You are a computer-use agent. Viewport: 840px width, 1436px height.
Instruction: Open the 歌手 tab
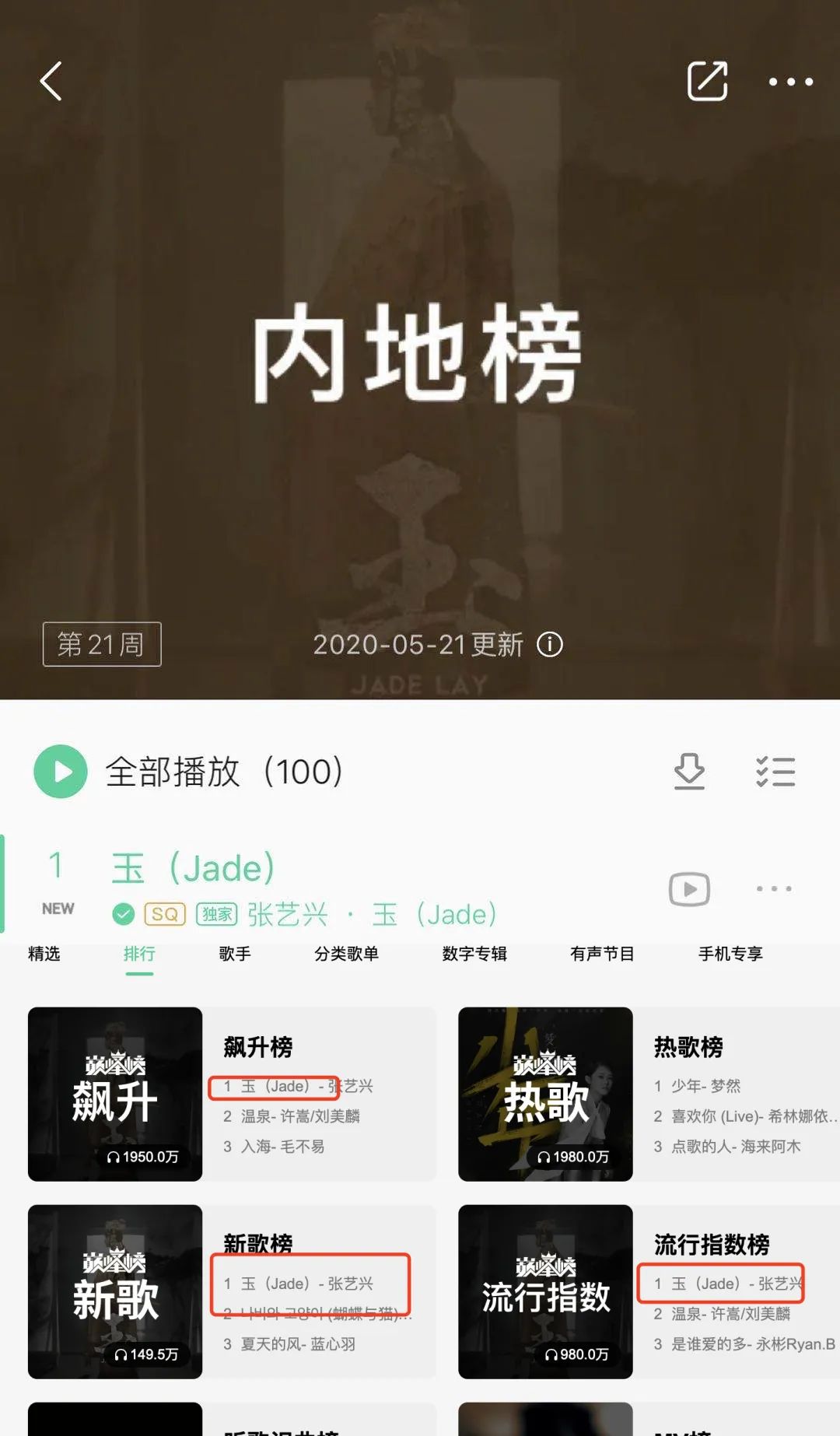235,954
